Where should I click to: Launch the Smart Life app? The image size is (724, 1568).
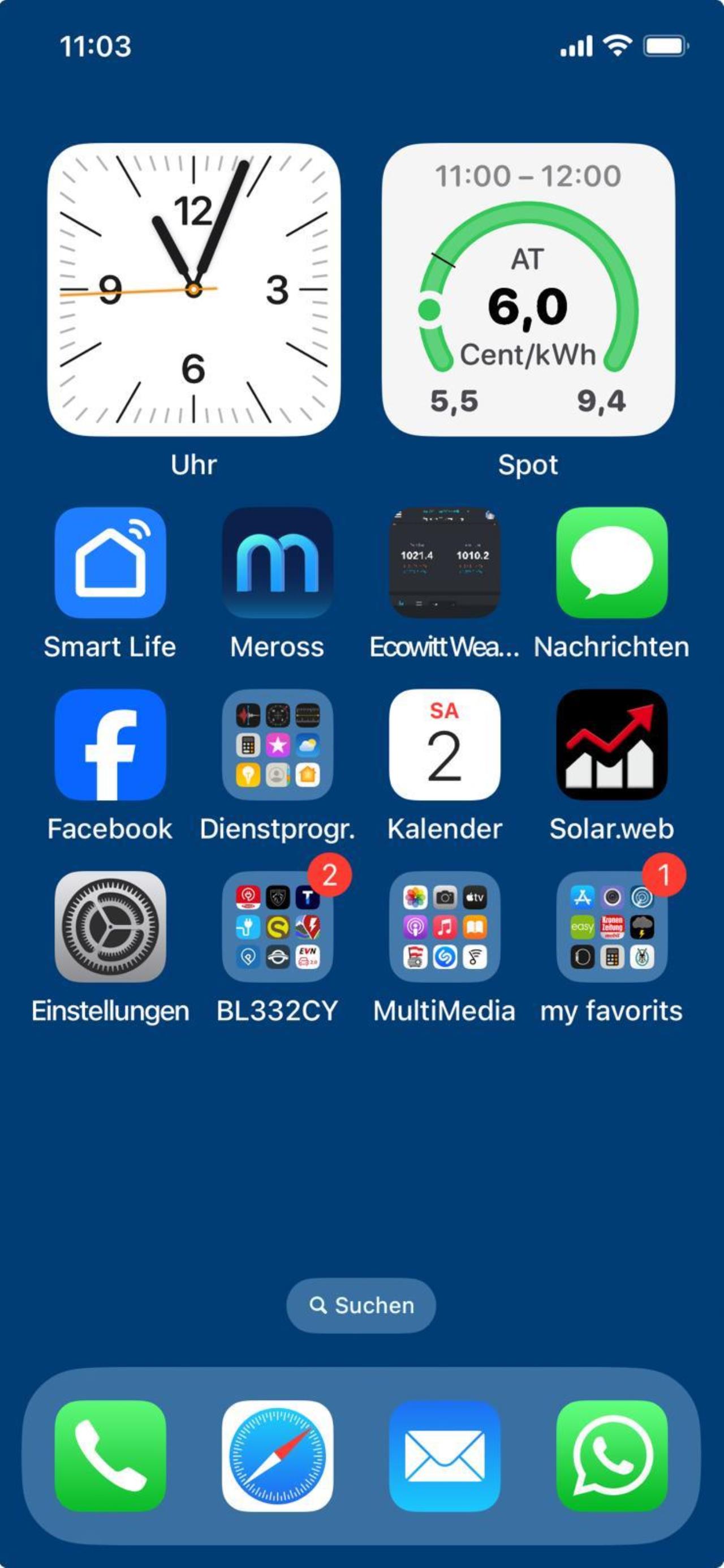tap(110, 562)
